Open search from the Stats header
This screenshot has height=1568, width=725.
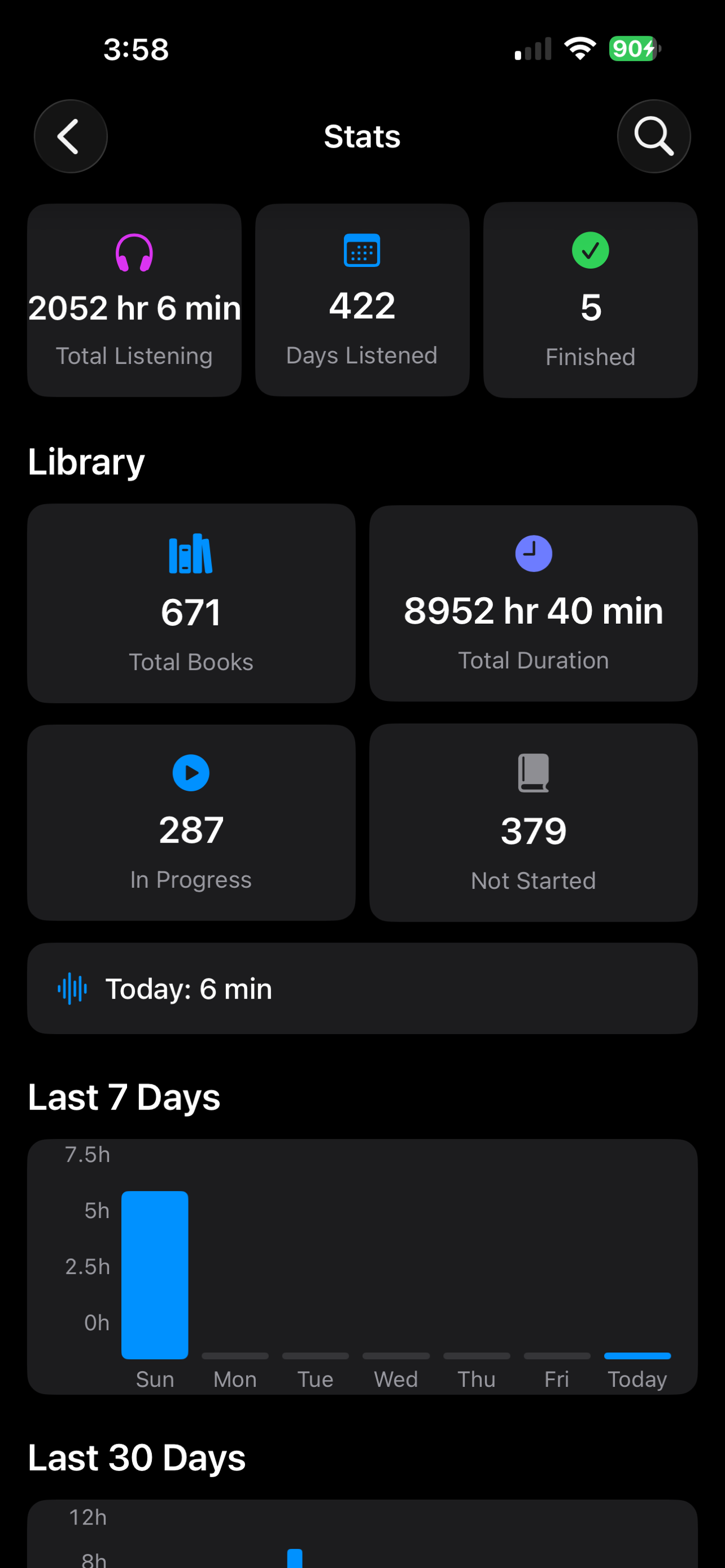click(x=654, y=137)
